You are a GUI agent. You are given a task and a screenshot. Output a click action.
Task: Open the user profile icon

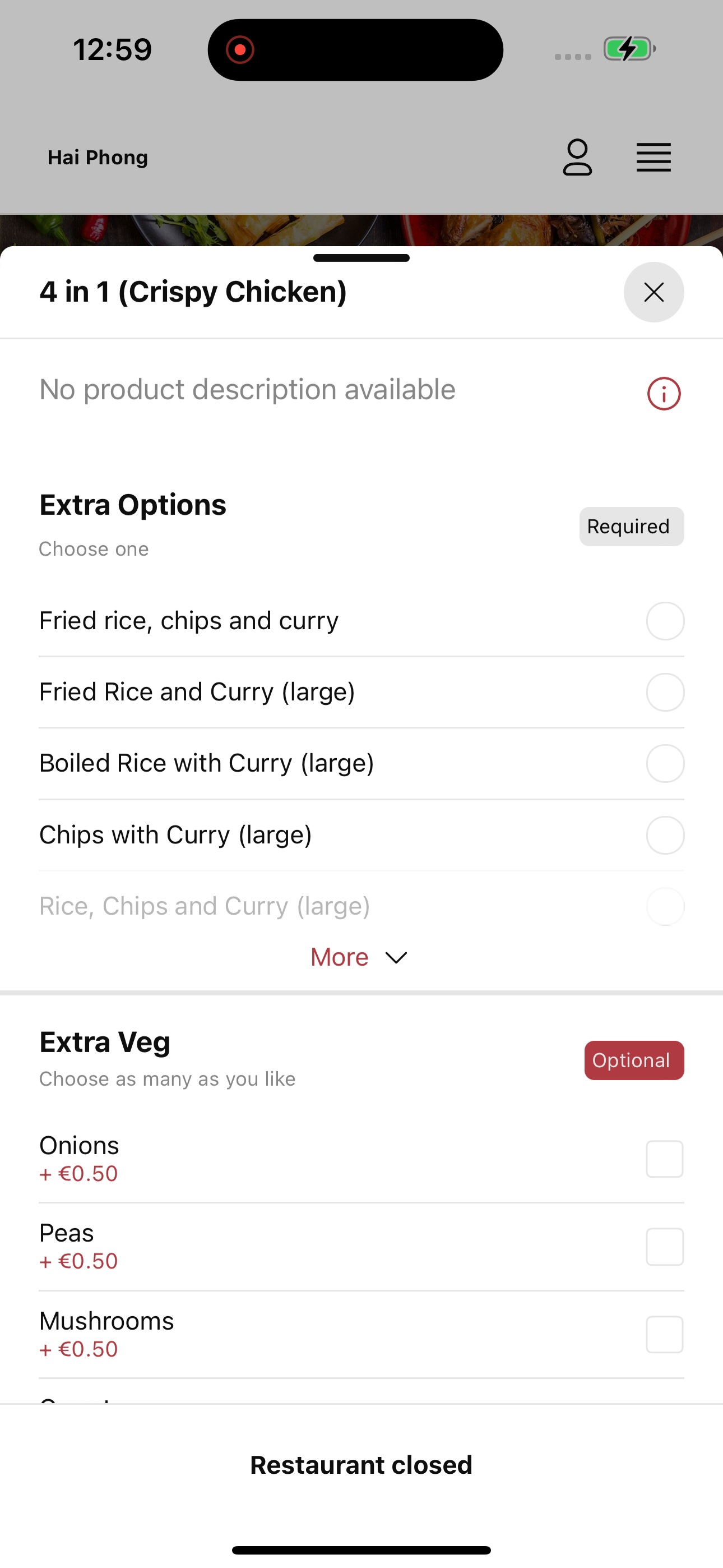tap(577, 158)
